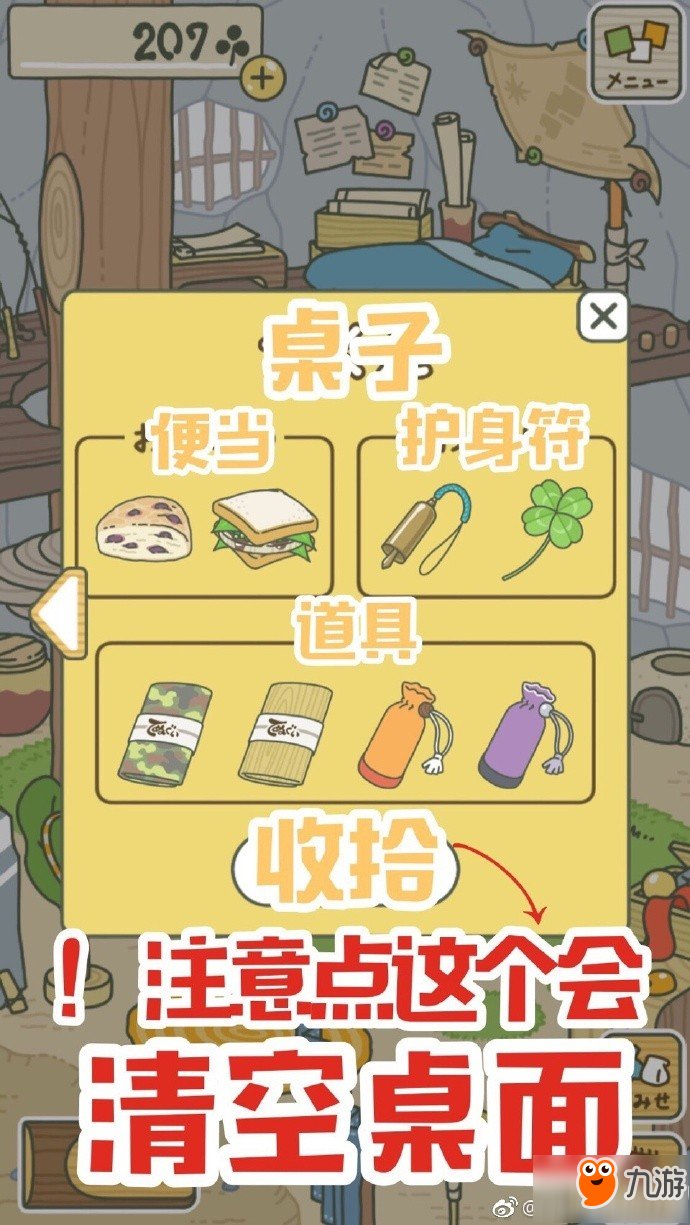Select the four-leaf clover charm slot
Image resolution: width=690 pixels, height=1225 pixels.
click(x=546, y=527)
